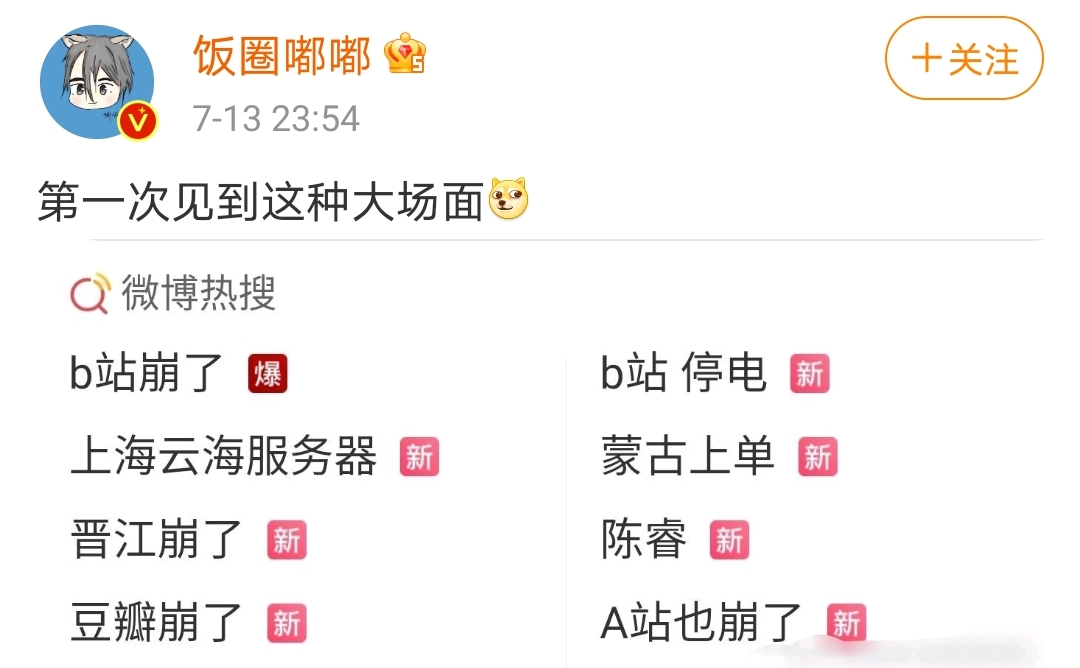Follow the user 饭圈嘟嘟
Screen dimensions: 1080x668
coord(964,59)
